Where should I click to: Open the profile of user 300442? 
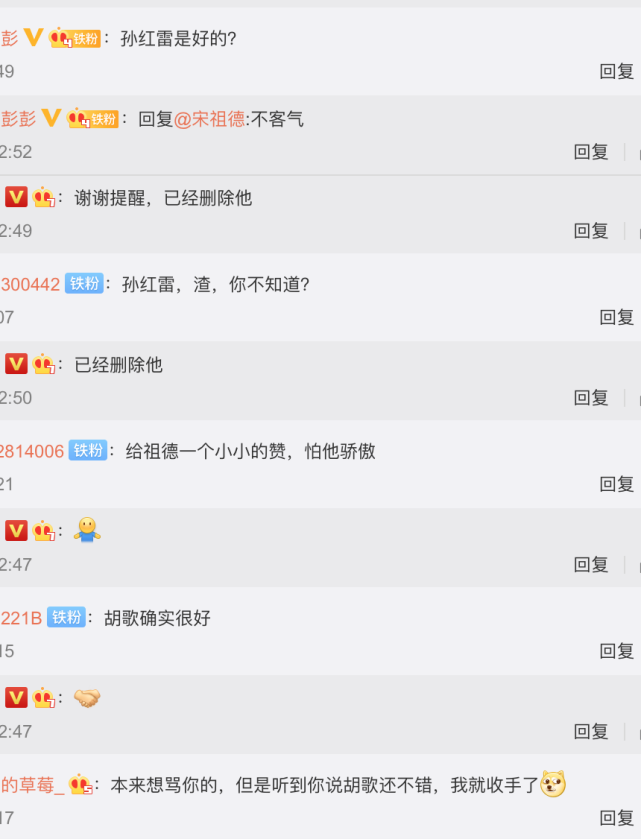30,284
